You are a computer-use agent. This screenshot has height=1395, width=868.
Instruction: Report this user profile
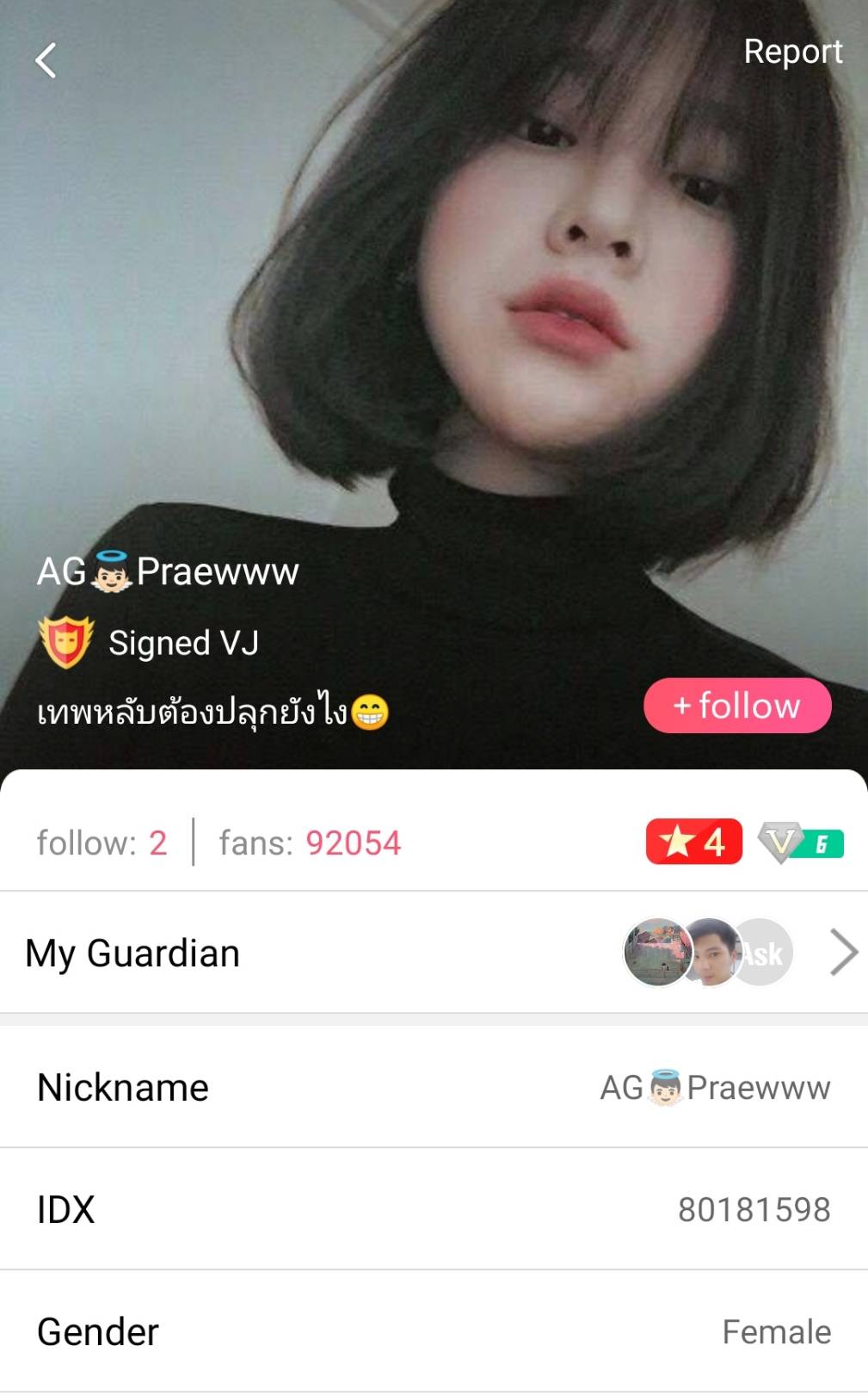pos(792,52)
